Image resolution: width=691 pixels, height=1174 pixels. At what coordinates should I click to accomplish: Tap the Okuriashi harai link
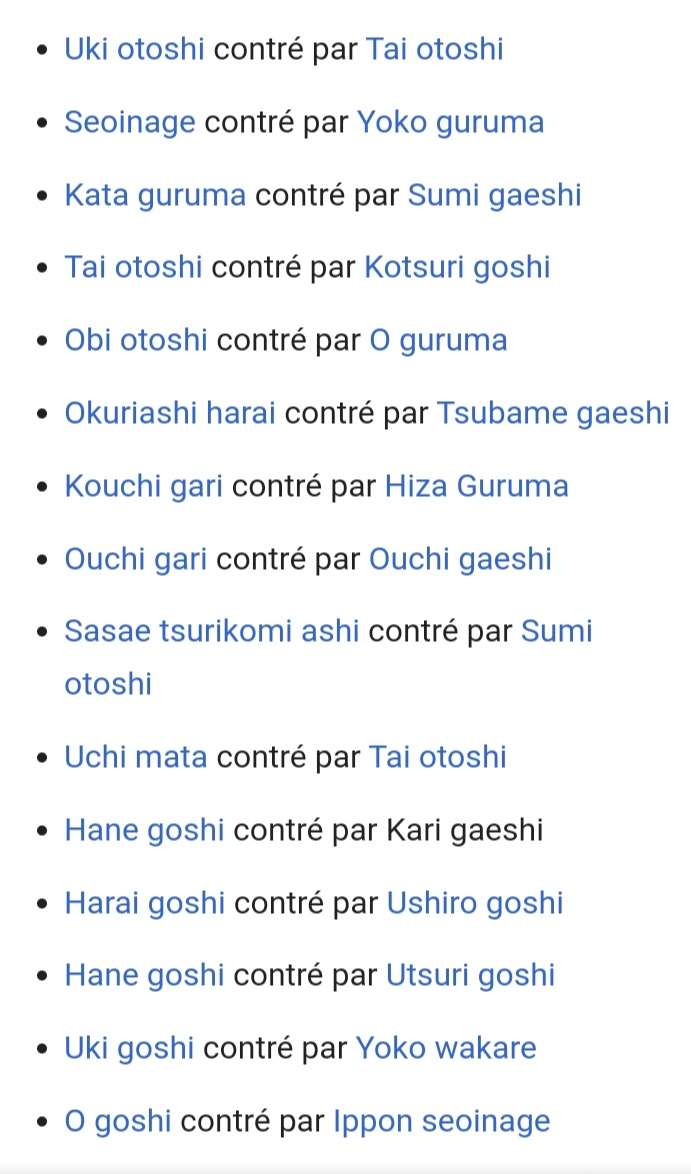coord(170,413)
